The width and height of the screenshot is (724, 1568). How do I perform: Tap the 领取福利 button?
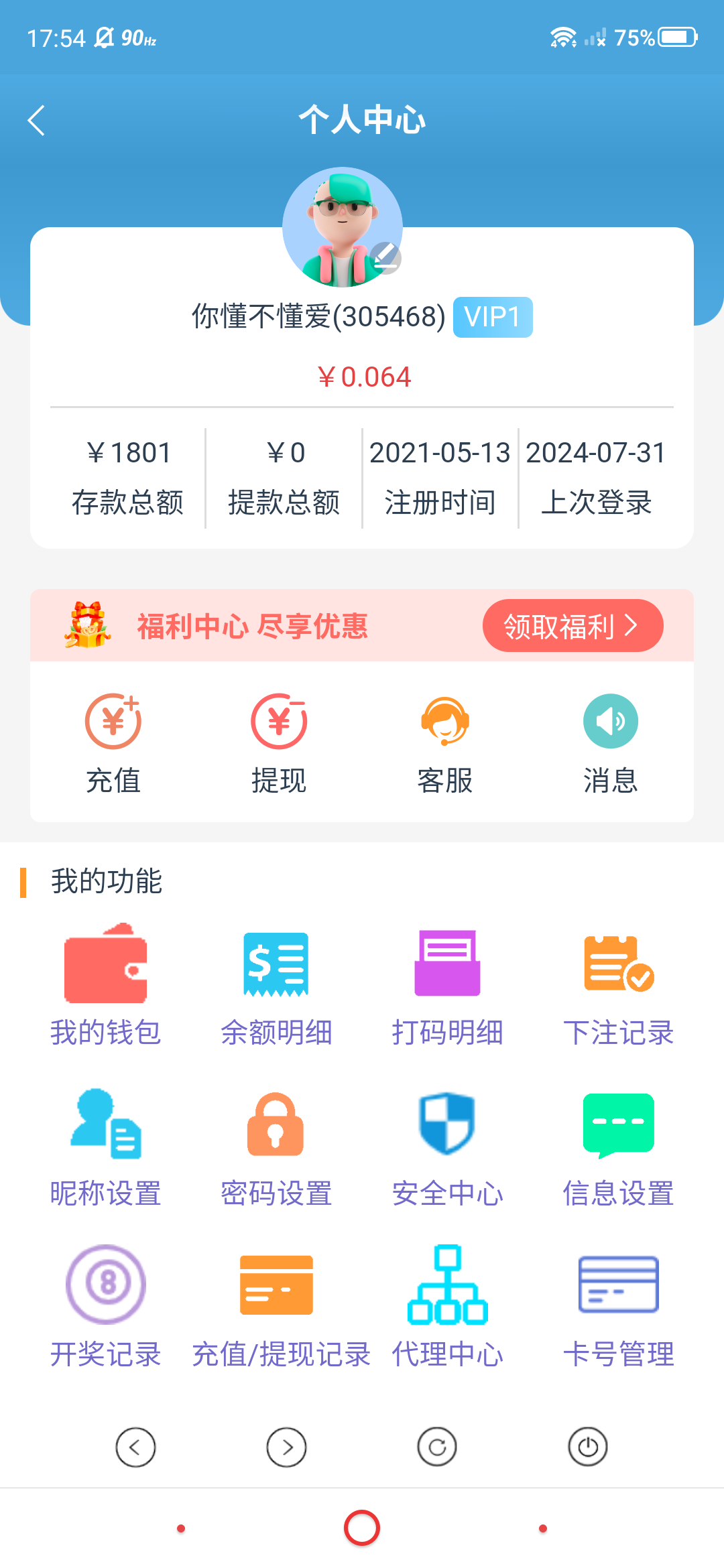[x=572, y=626]
